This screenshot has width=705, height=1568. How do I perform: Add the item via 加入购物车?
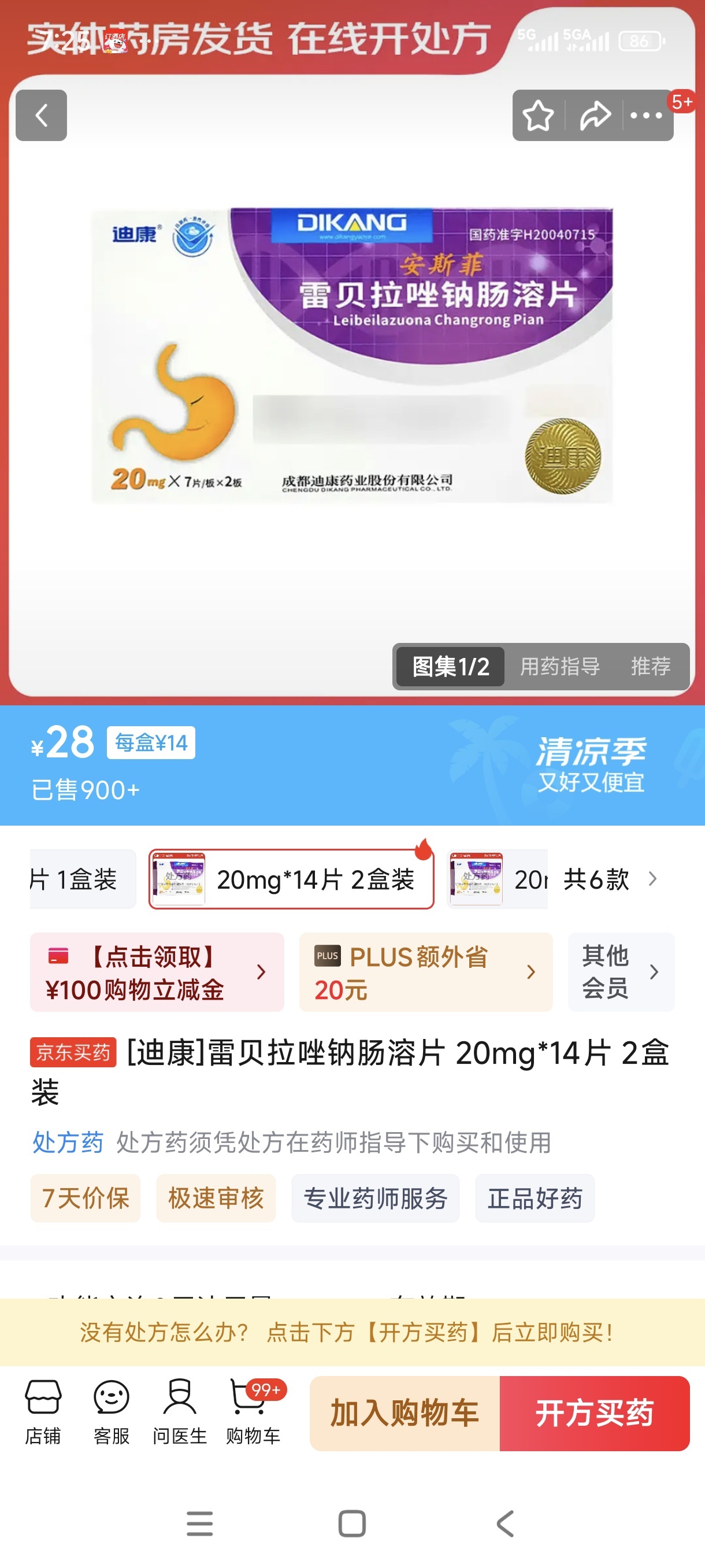coord(405,1413)
